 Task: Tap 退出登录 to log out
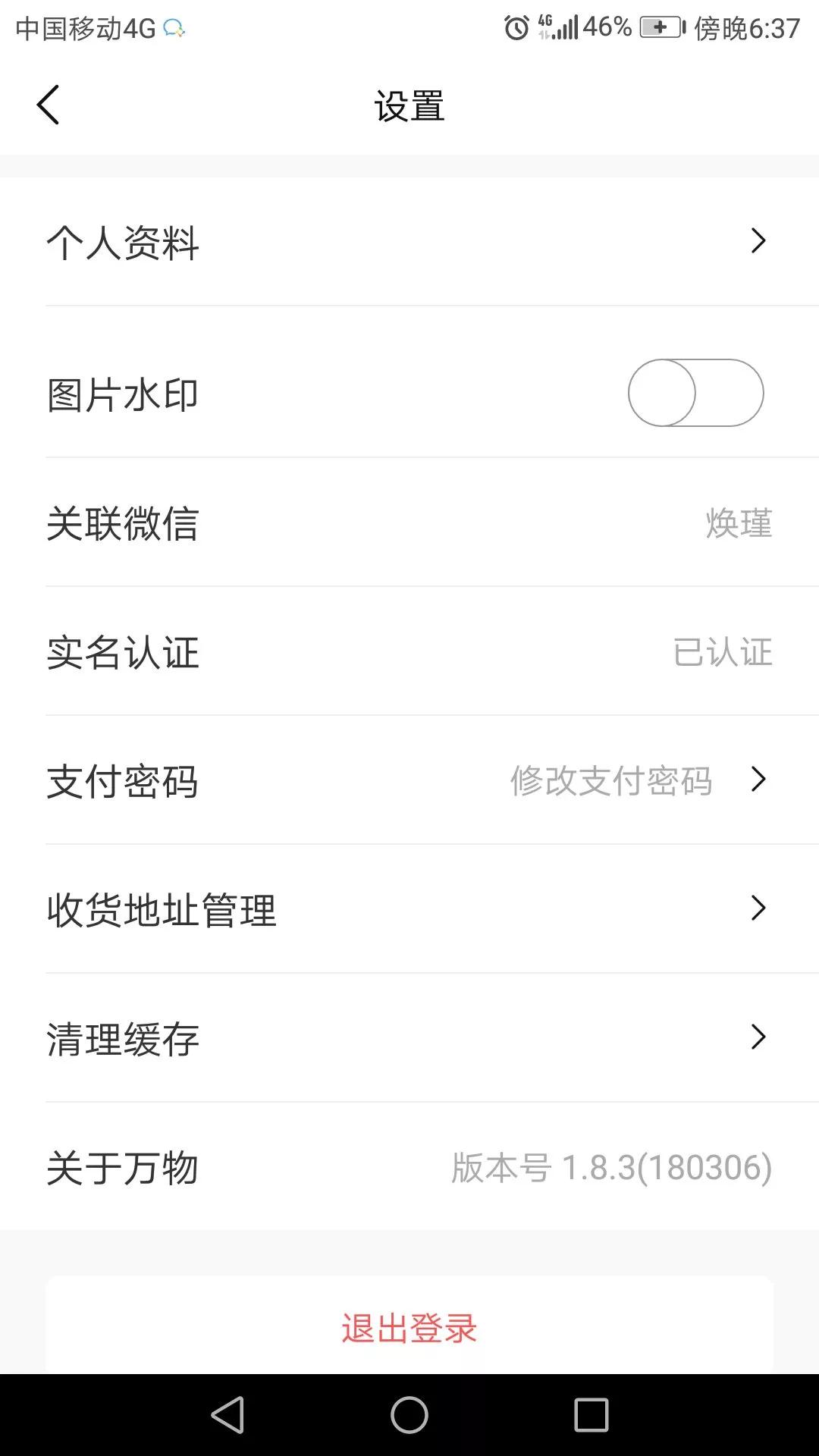pos(409,1329)
